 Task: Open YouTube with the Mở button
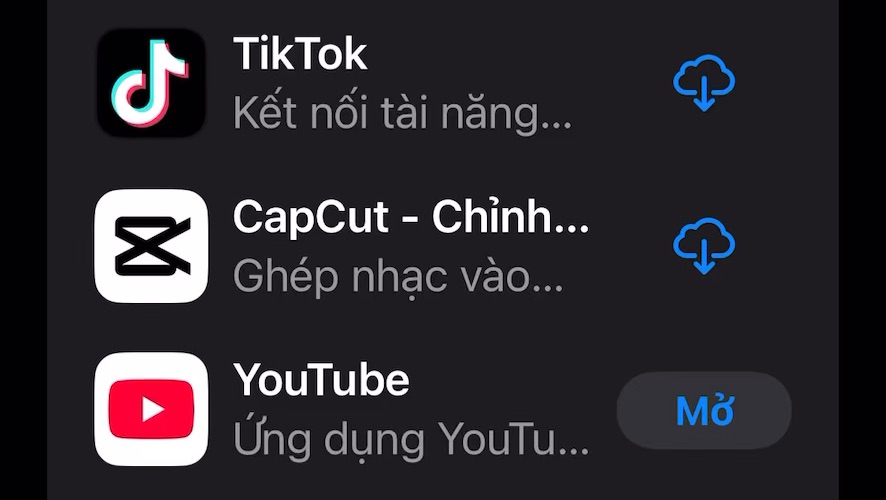coord(704,410)
